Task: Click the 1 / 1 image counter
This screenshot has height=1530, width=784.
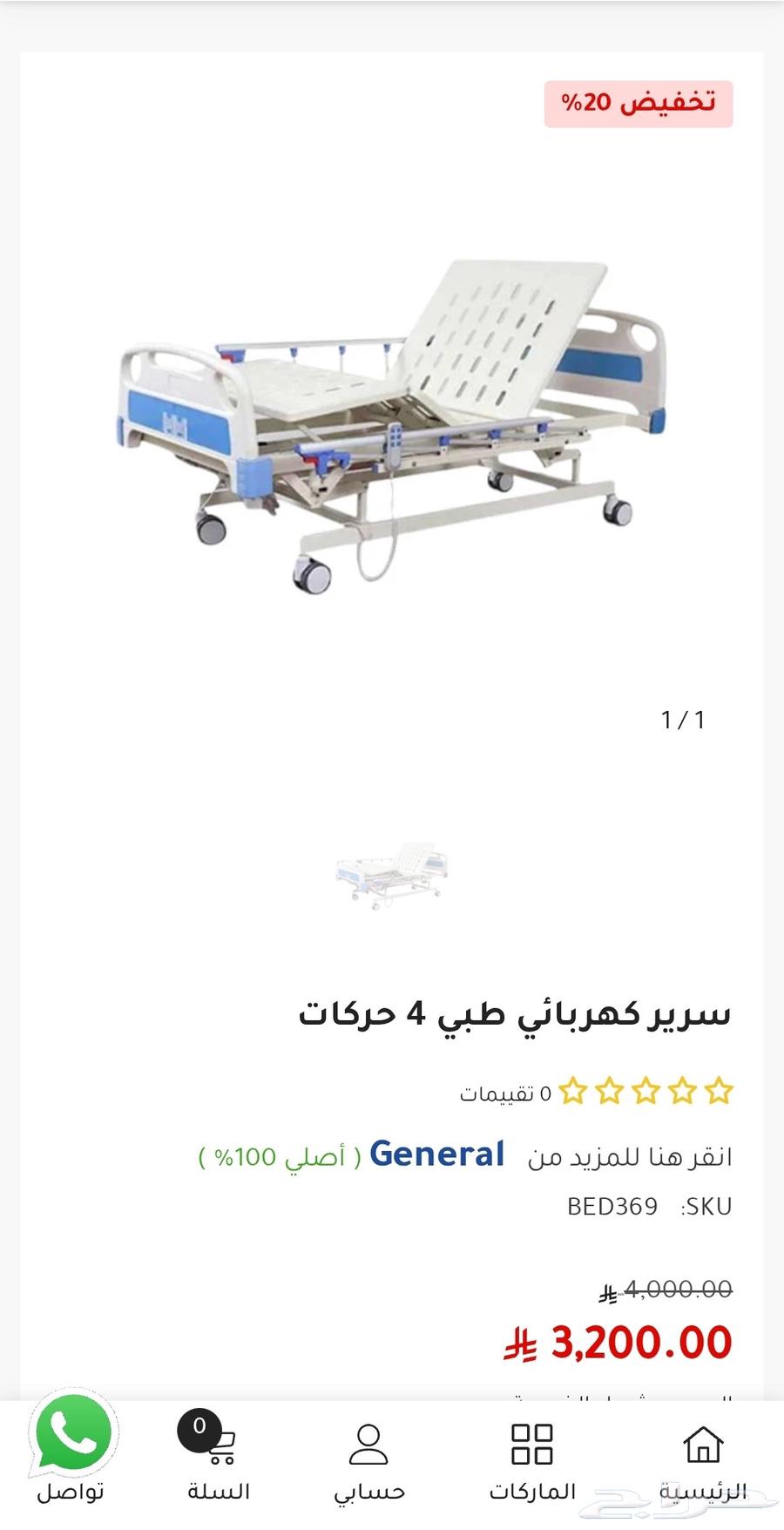Action: (x=683, y=719)
